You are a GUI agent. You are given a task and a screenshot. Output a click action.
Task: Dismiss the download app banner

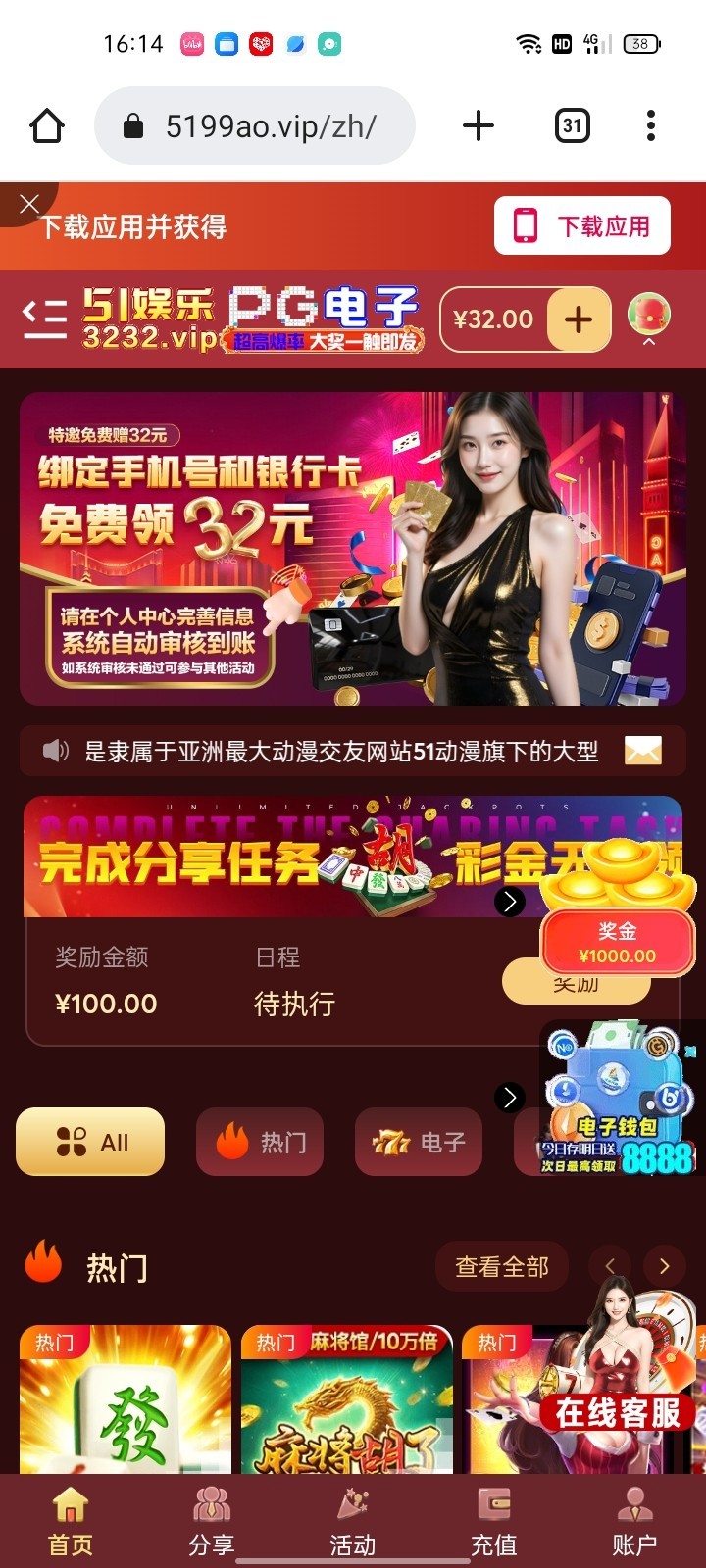(x=28, y=204)
